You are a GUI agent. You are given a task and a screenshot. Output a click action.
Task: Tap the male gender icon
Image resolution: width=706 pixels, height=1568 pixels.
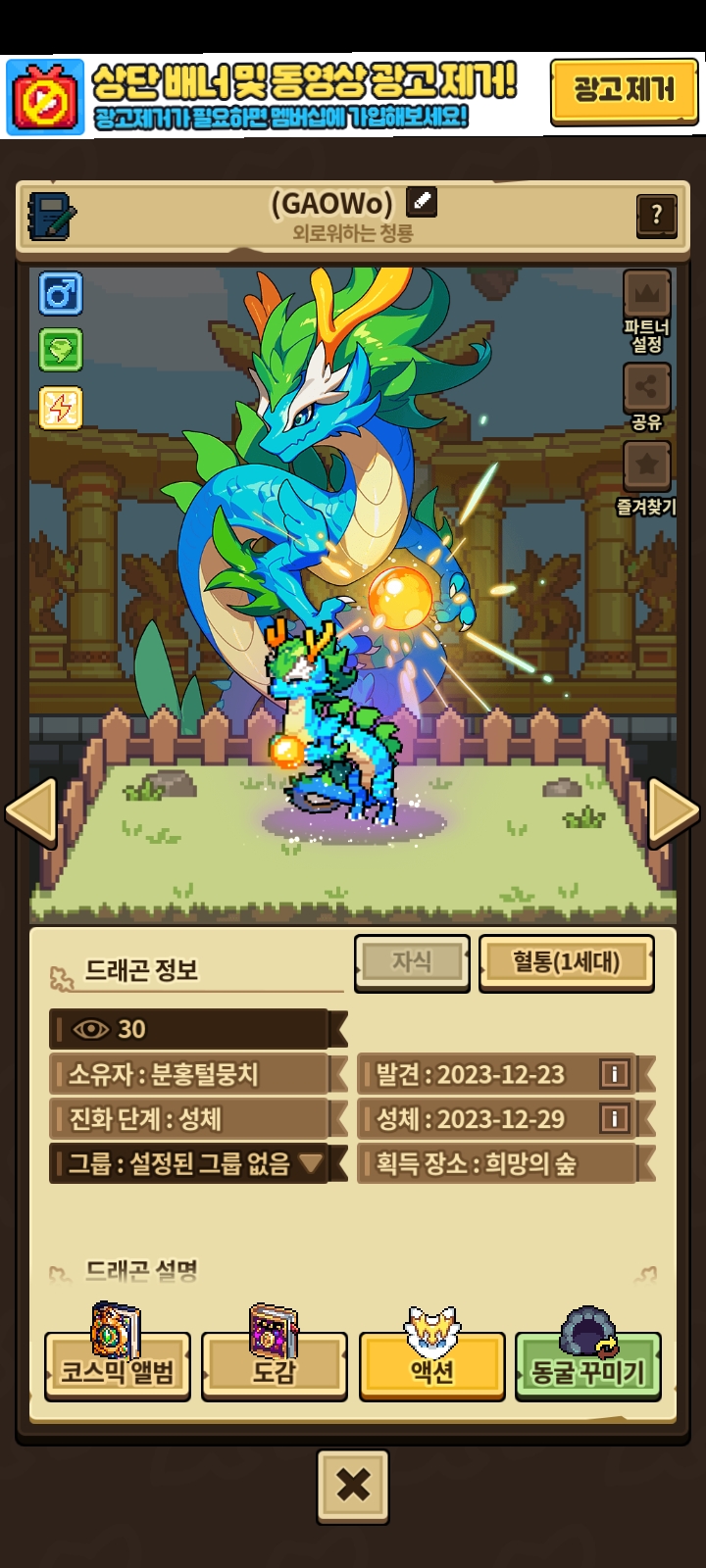(x=61, y=293)
